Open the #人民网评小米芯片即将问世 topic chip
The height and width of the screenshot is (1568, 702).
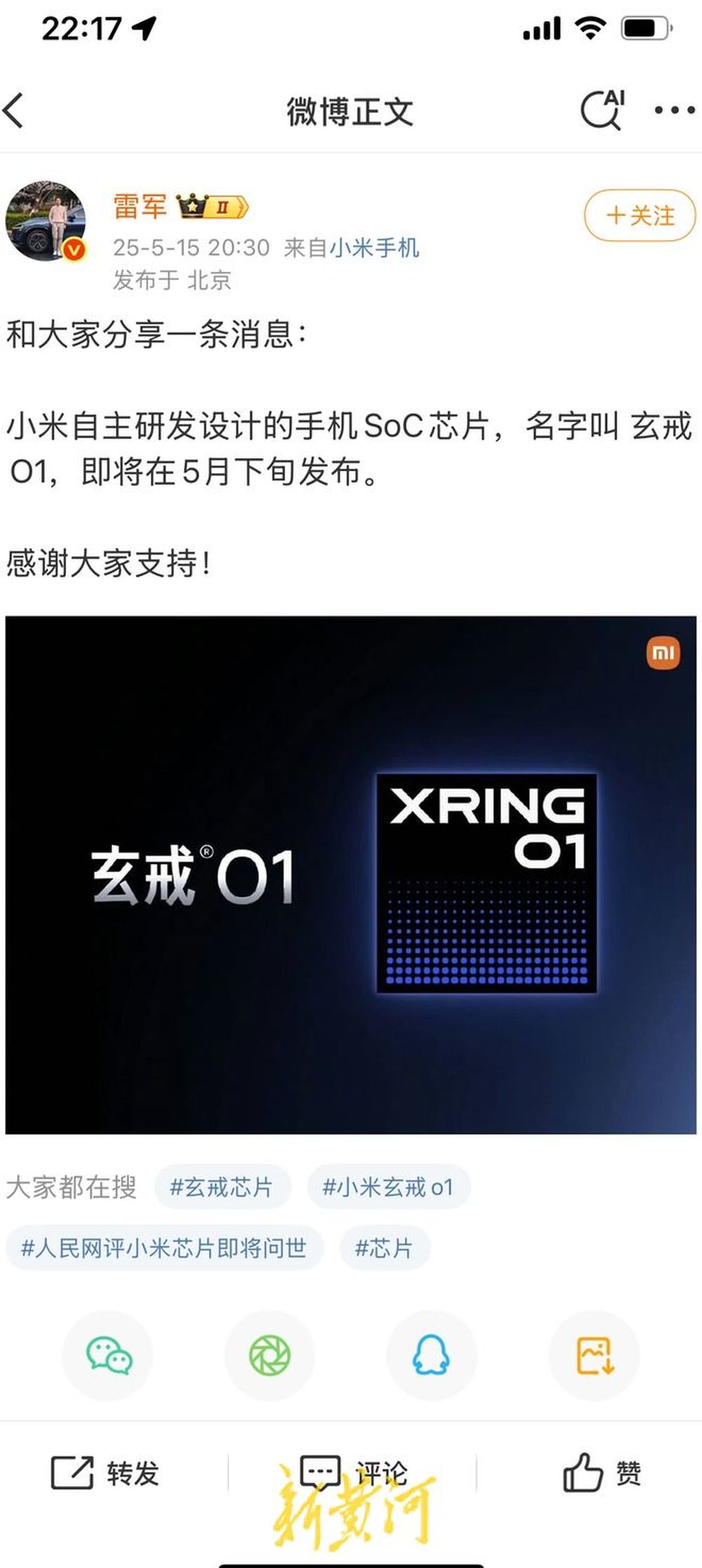coord(164,1248)
